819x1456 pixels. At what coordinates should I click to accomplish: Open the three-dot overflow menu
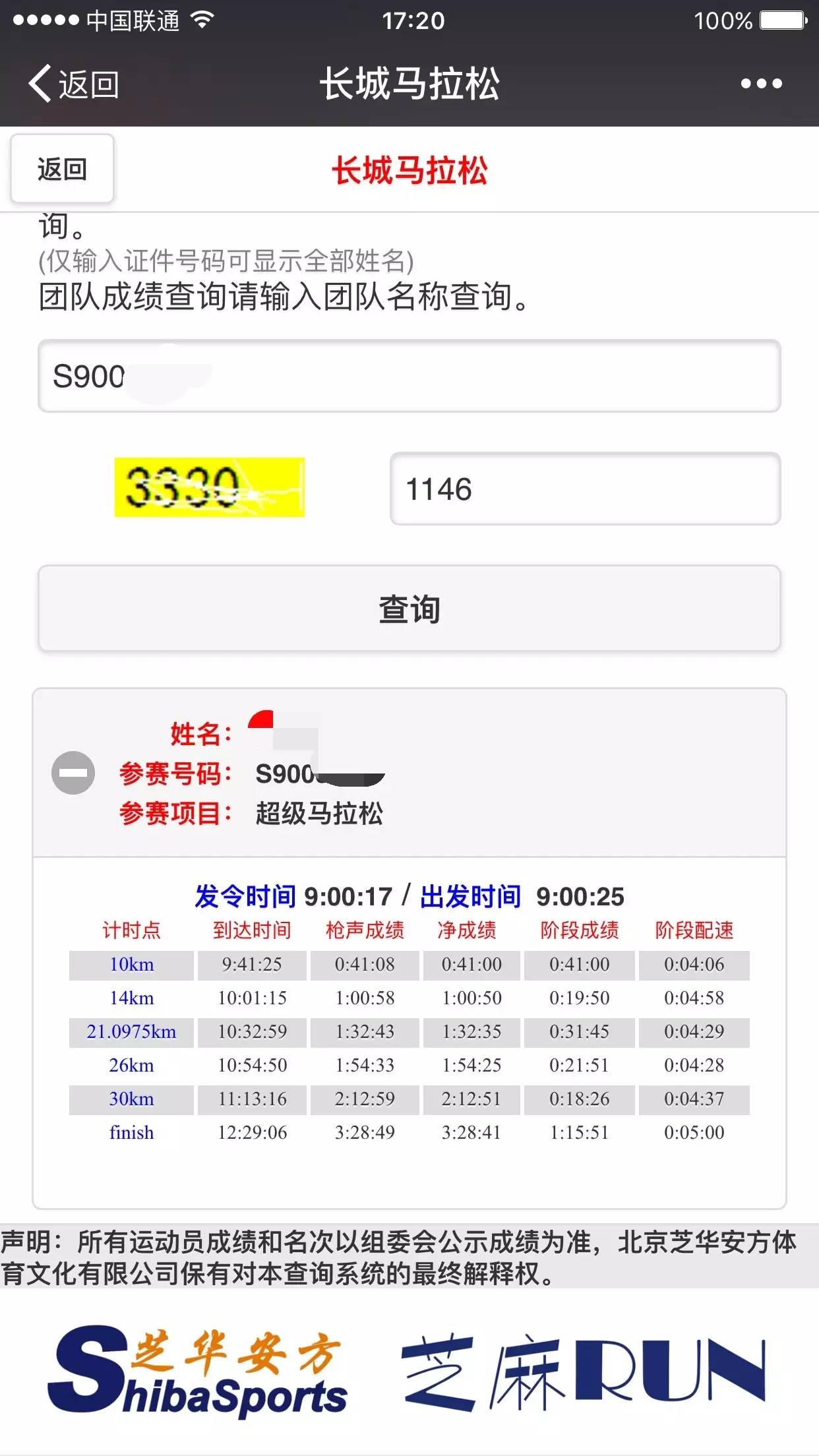click(761, 84)
